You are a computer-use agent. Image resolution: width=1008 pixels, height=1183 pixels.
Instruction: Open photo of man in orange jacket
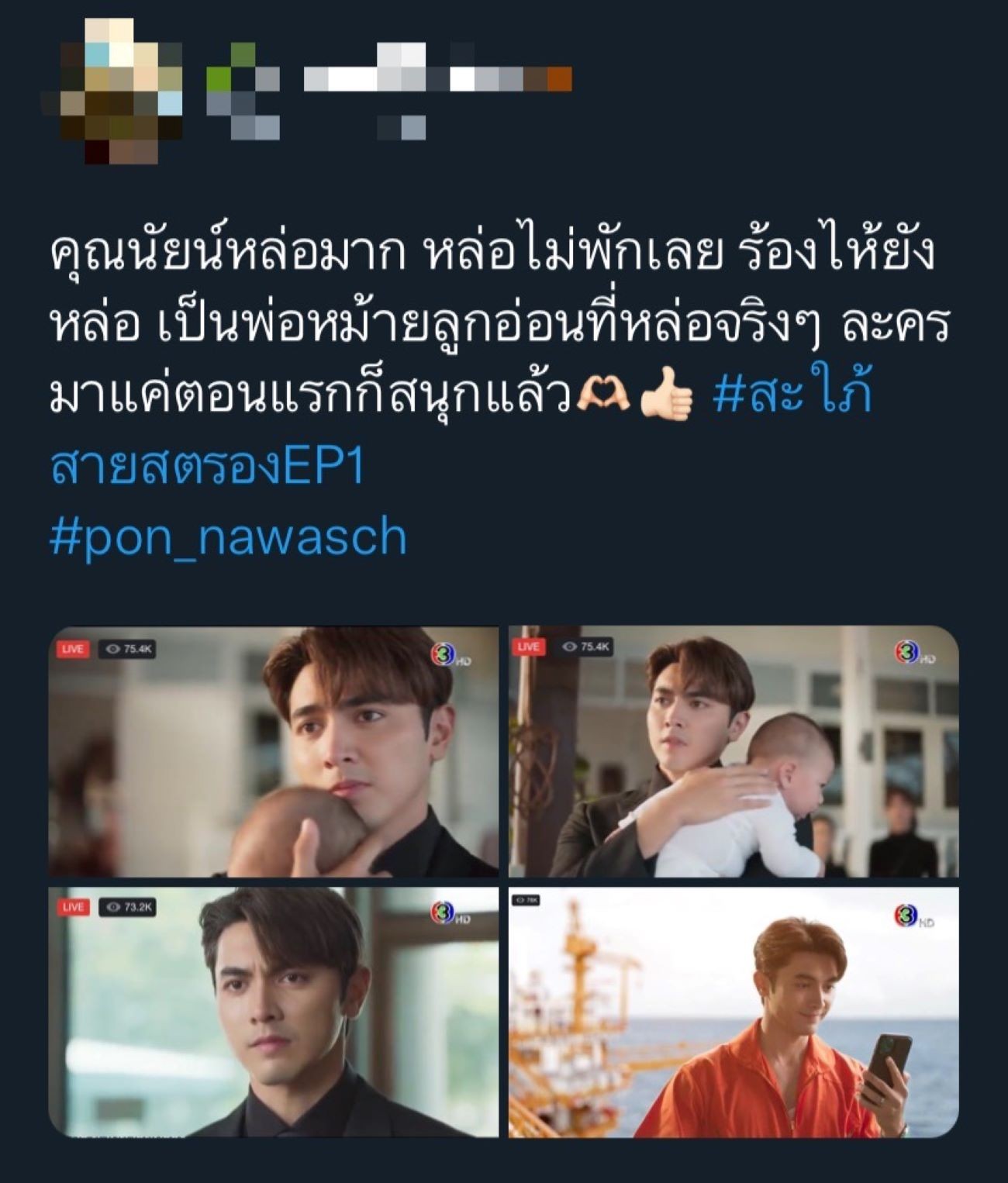734,1012
